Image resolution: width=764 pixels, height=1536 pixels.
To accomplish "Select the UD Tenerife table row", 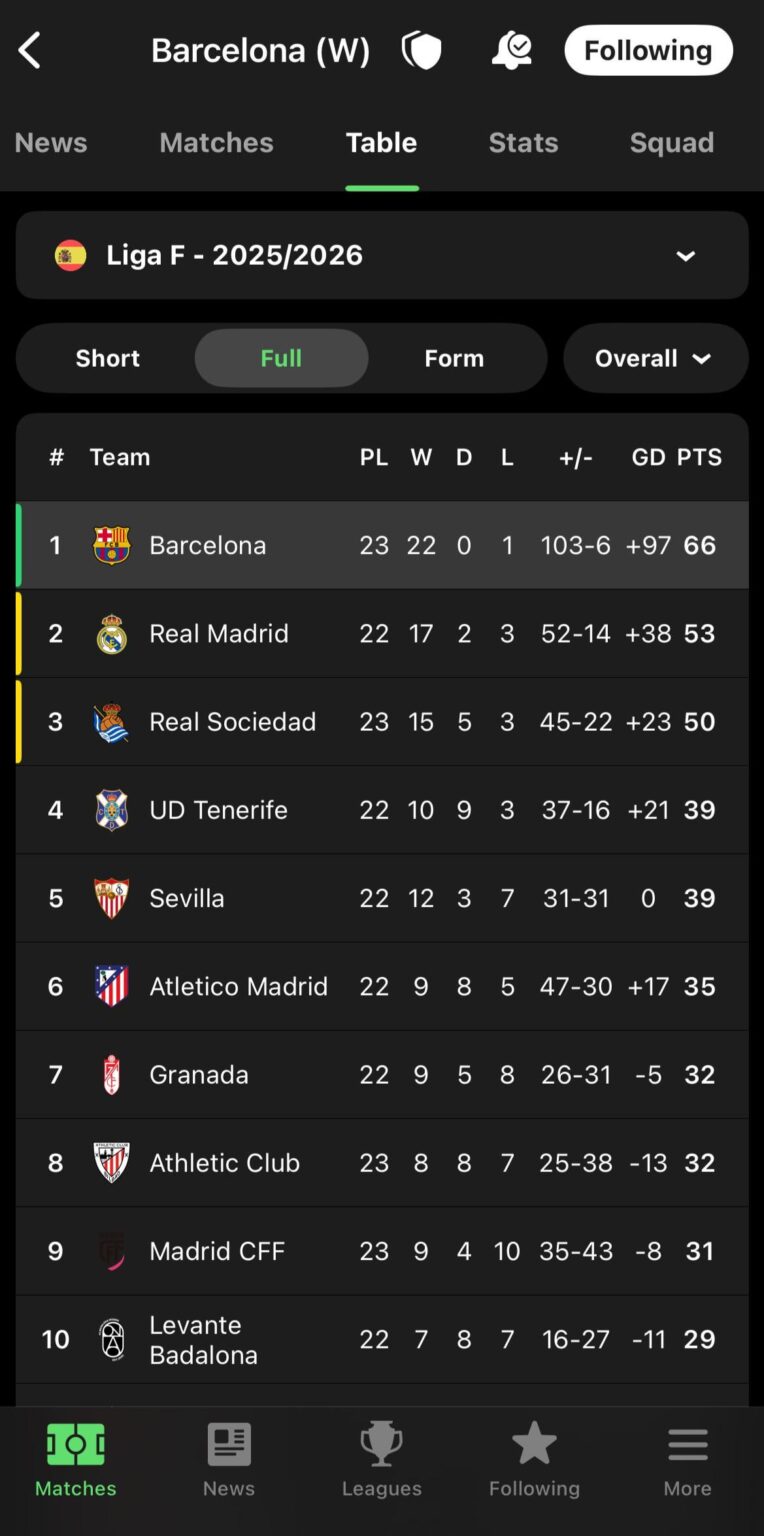I will pos(381,810).
